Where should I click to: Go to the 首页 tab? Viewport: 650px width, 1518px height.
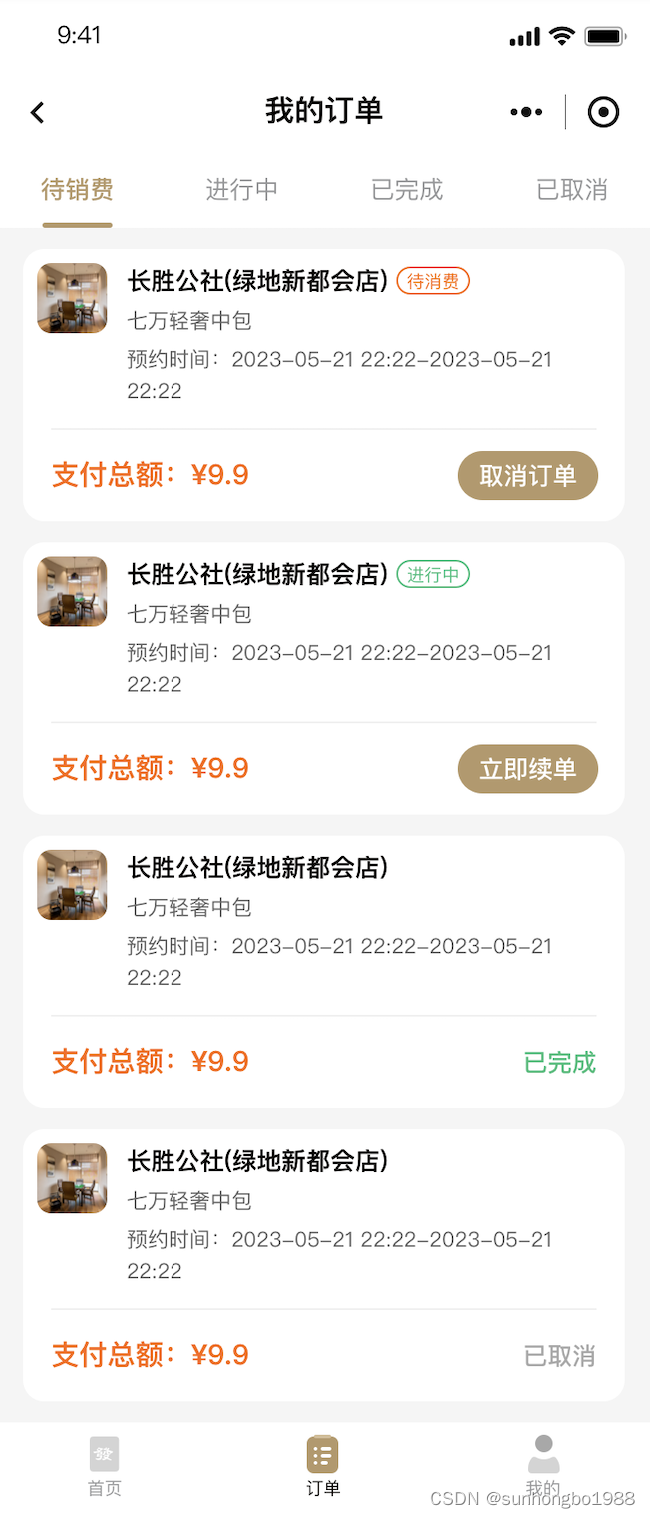[104, 1466]
